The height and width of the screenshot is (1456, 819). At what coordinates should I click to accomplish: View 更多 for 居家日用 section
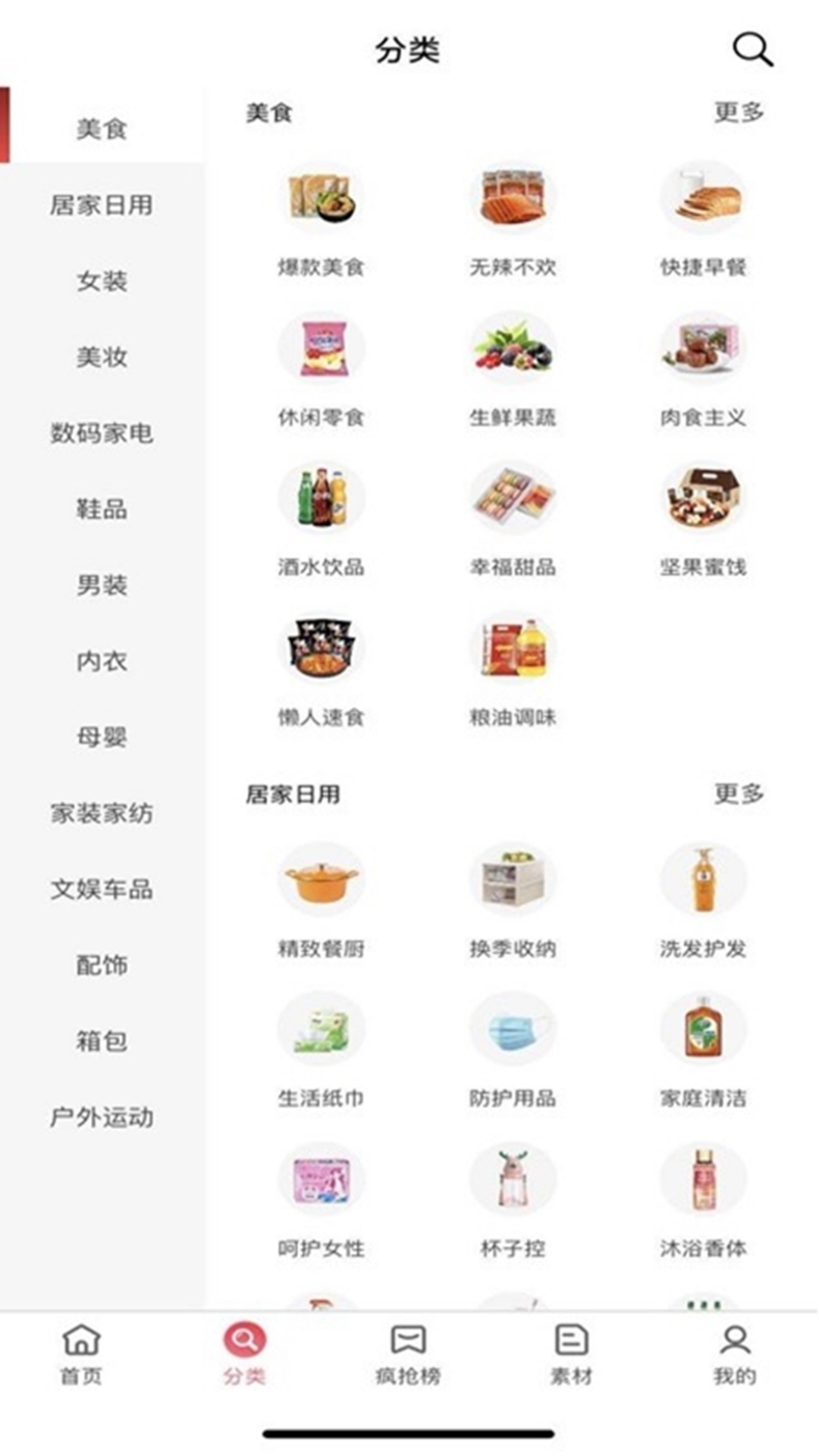click(x=738, y=794)
